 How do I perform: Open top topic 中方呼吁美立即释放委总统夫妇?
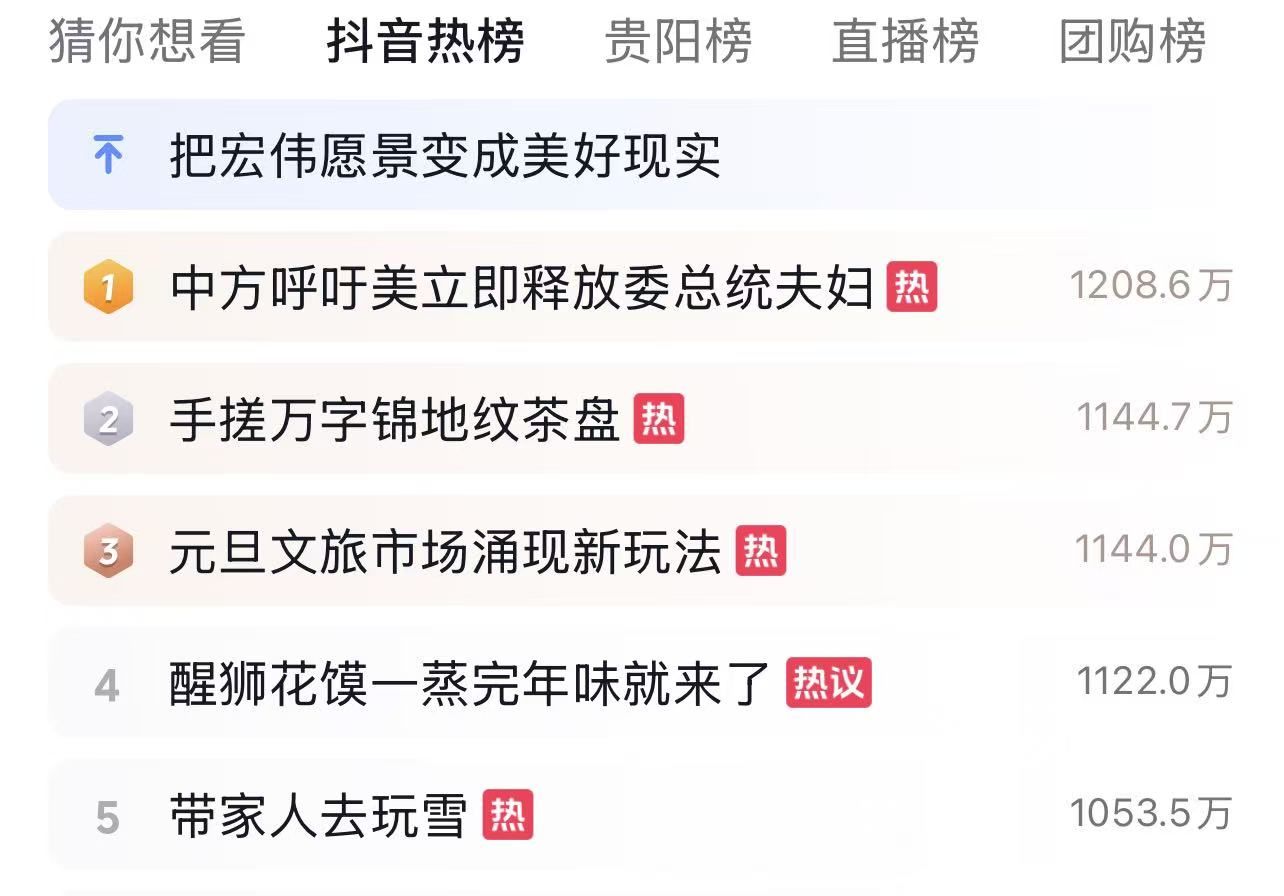(522, 288)
